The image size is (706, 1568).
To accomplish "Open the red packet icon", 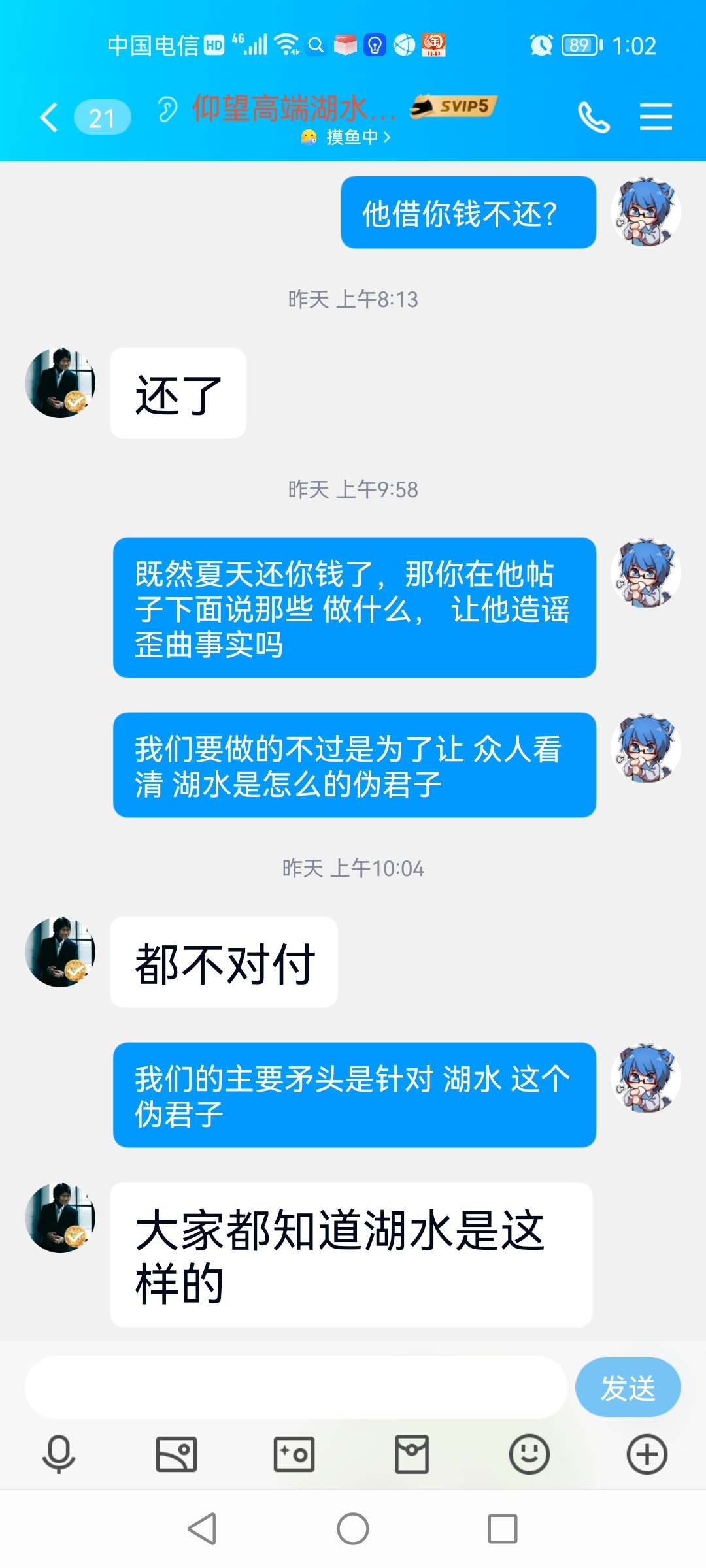I will pyautogui.click(x=412, y=1454).
